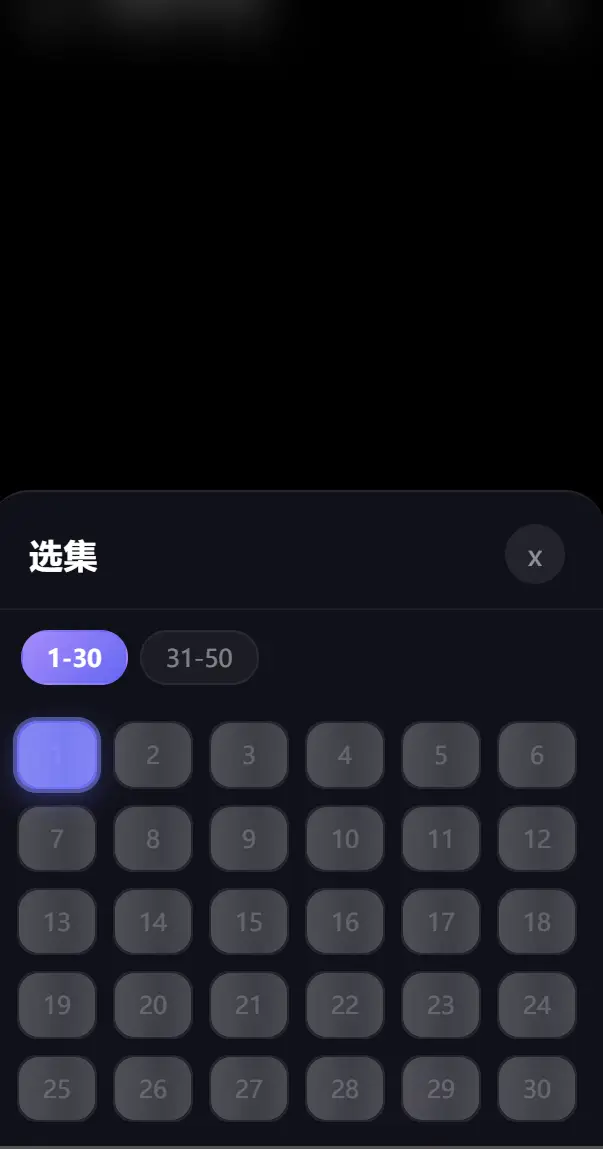Select episode 5
Screen dimensions: 603x1149
[441, 755]
